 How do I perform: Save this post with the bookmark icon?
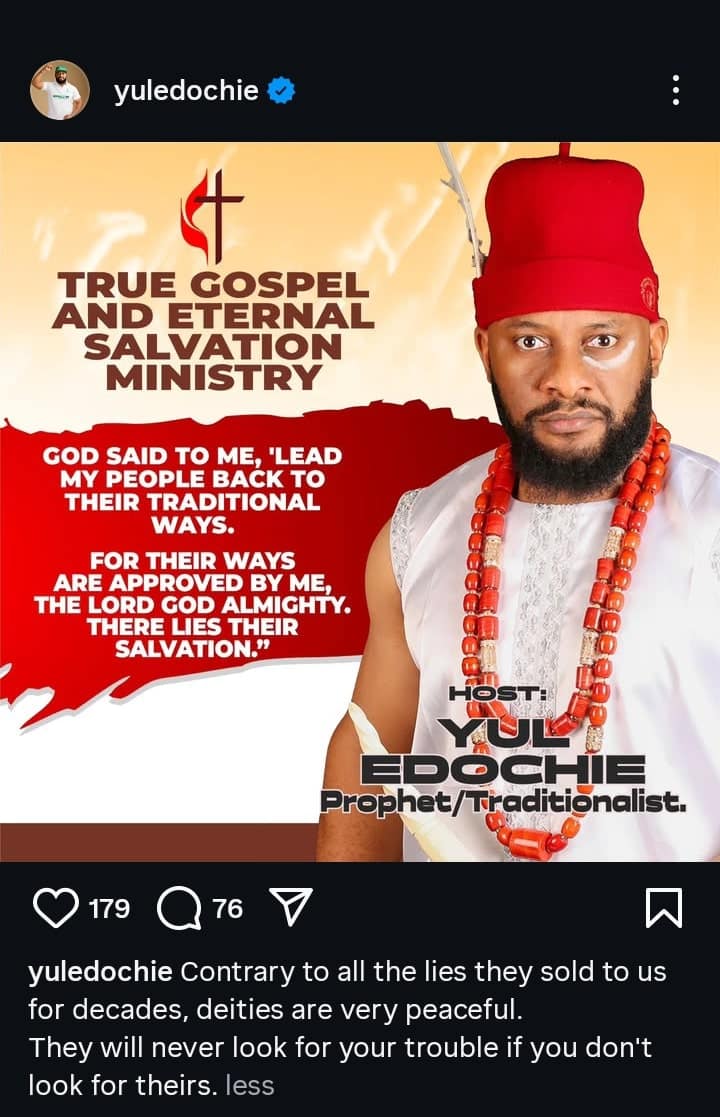[x=664, y=908]
